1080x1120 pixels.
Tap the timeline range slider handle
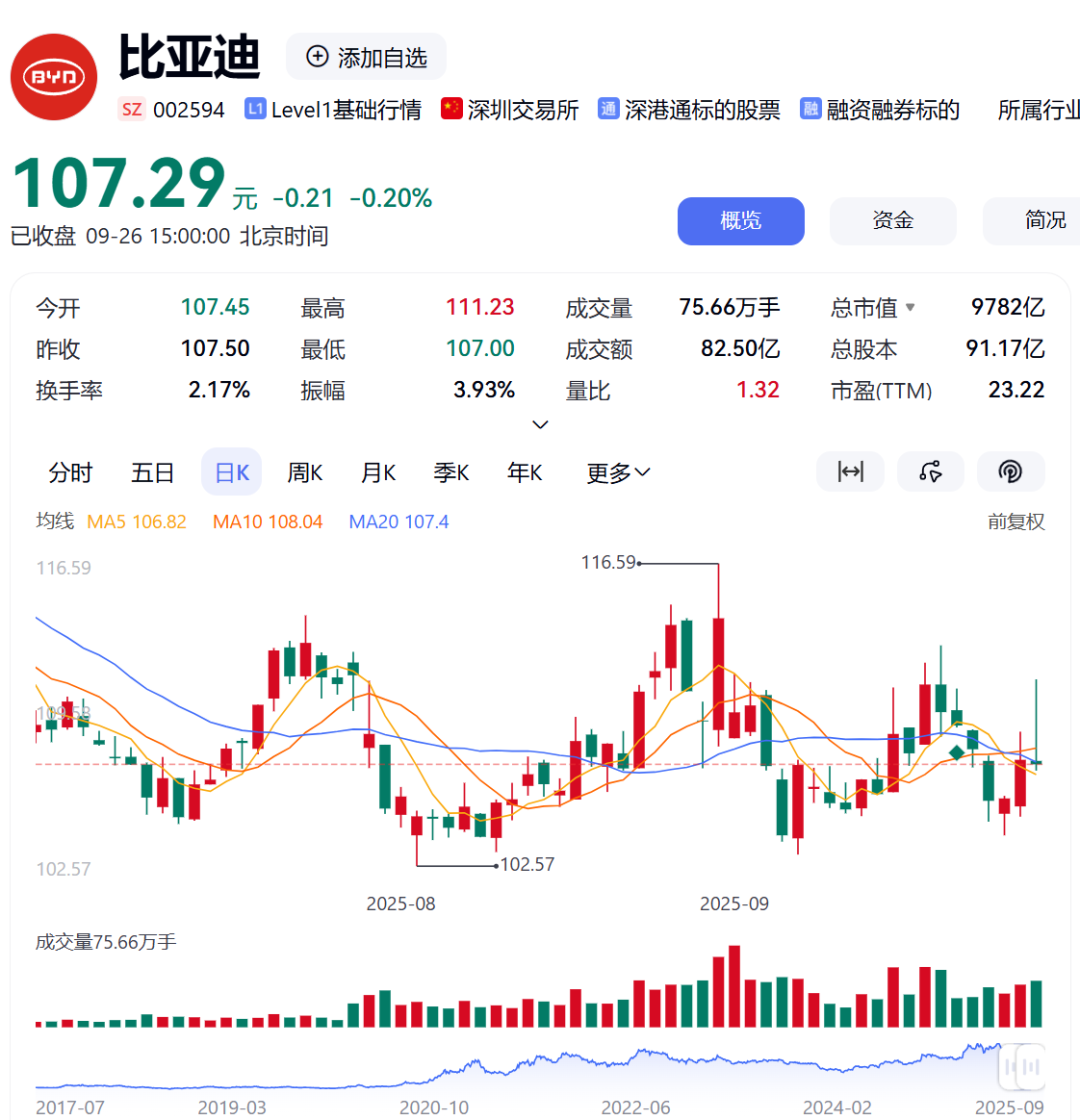[x=1022, y=1066]
